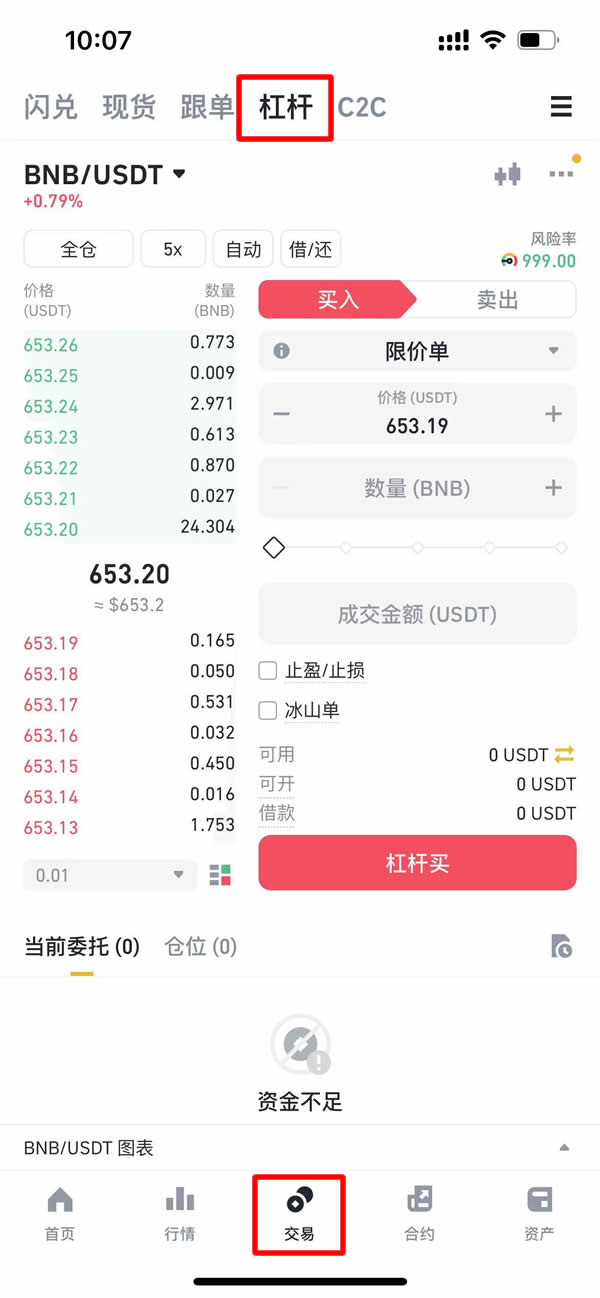Open the candlestick chart icon
The image size is (600, 1298).
(508, 175)
